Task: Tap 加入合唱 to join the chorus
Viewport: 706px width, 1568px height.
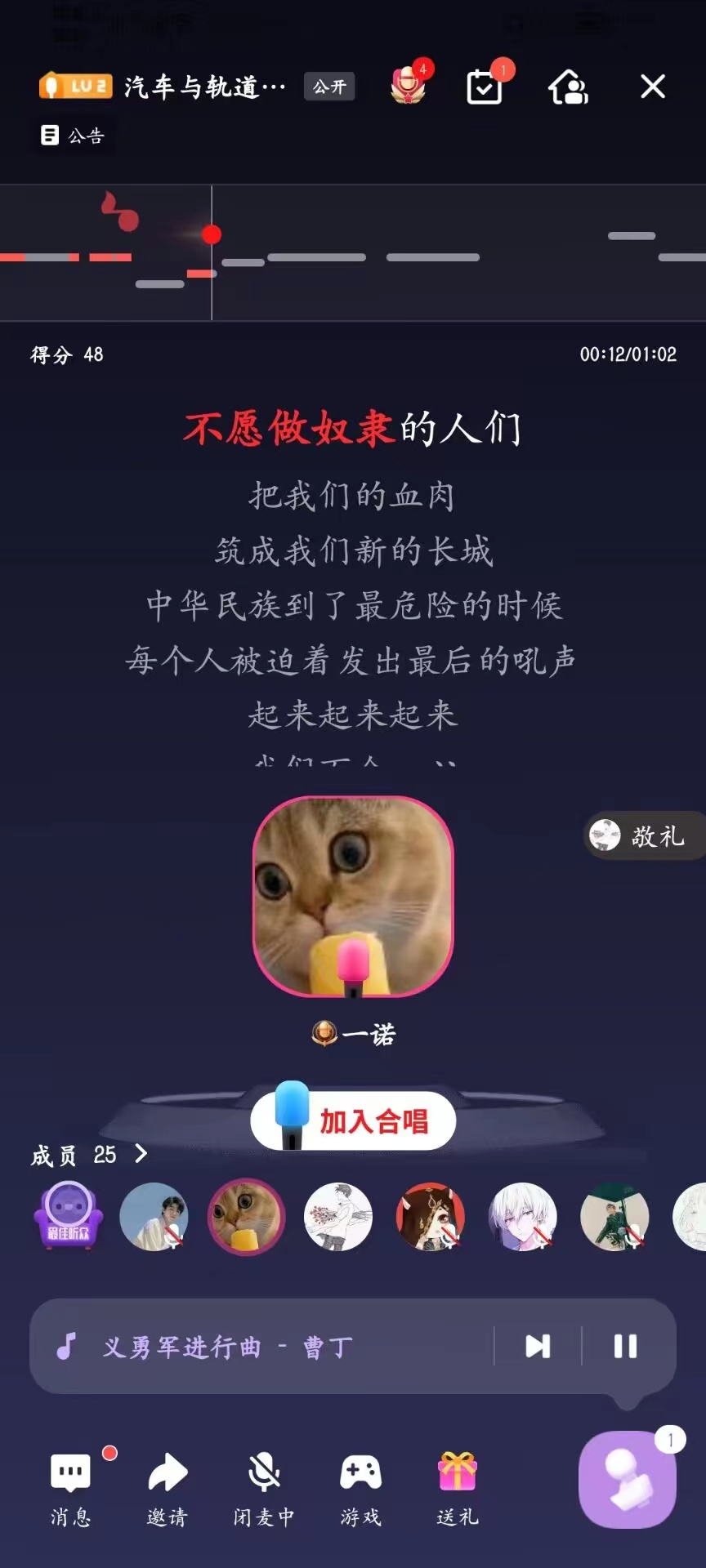Action: [354, 1120]
